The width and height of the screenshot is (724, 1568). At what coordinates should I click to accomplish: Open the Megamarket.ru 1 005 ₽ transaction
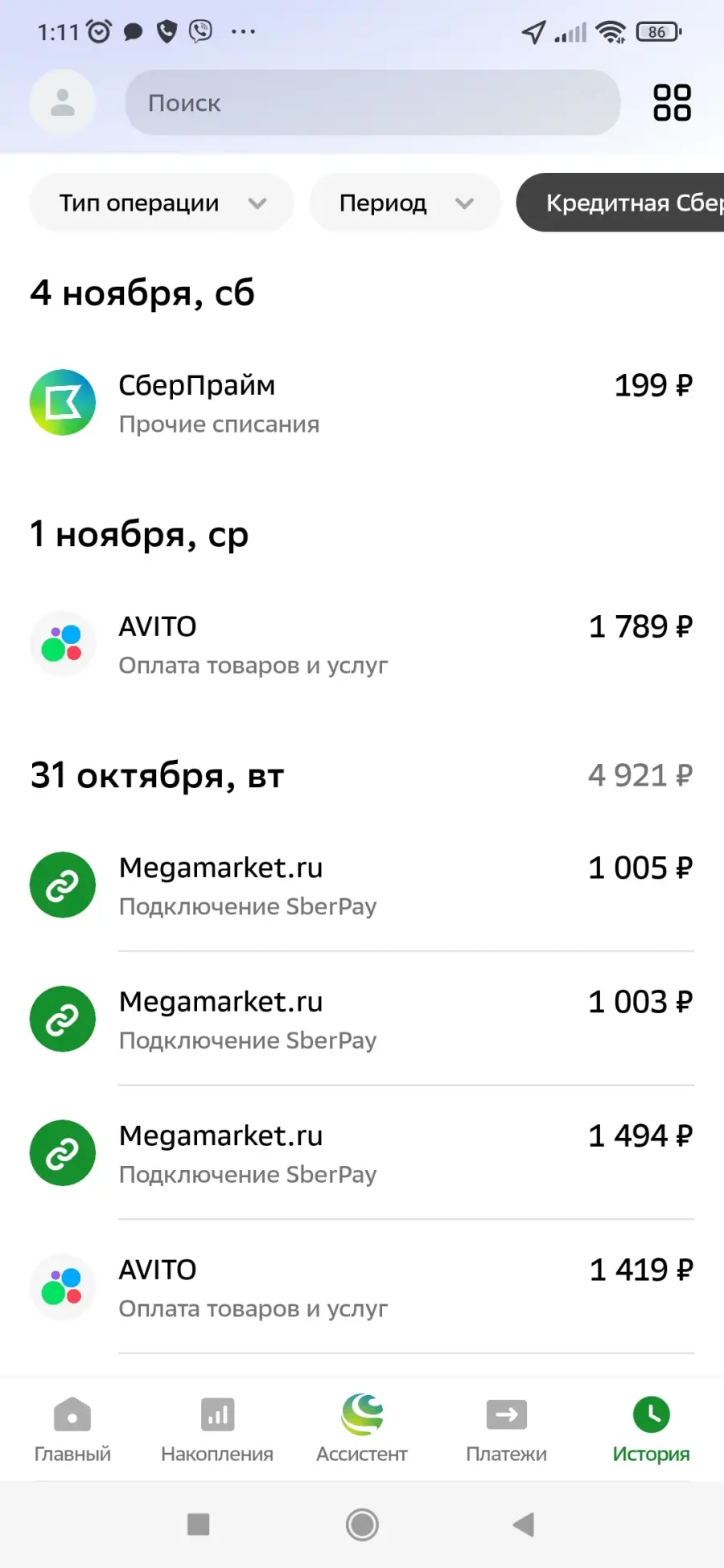tap(362, 885)
